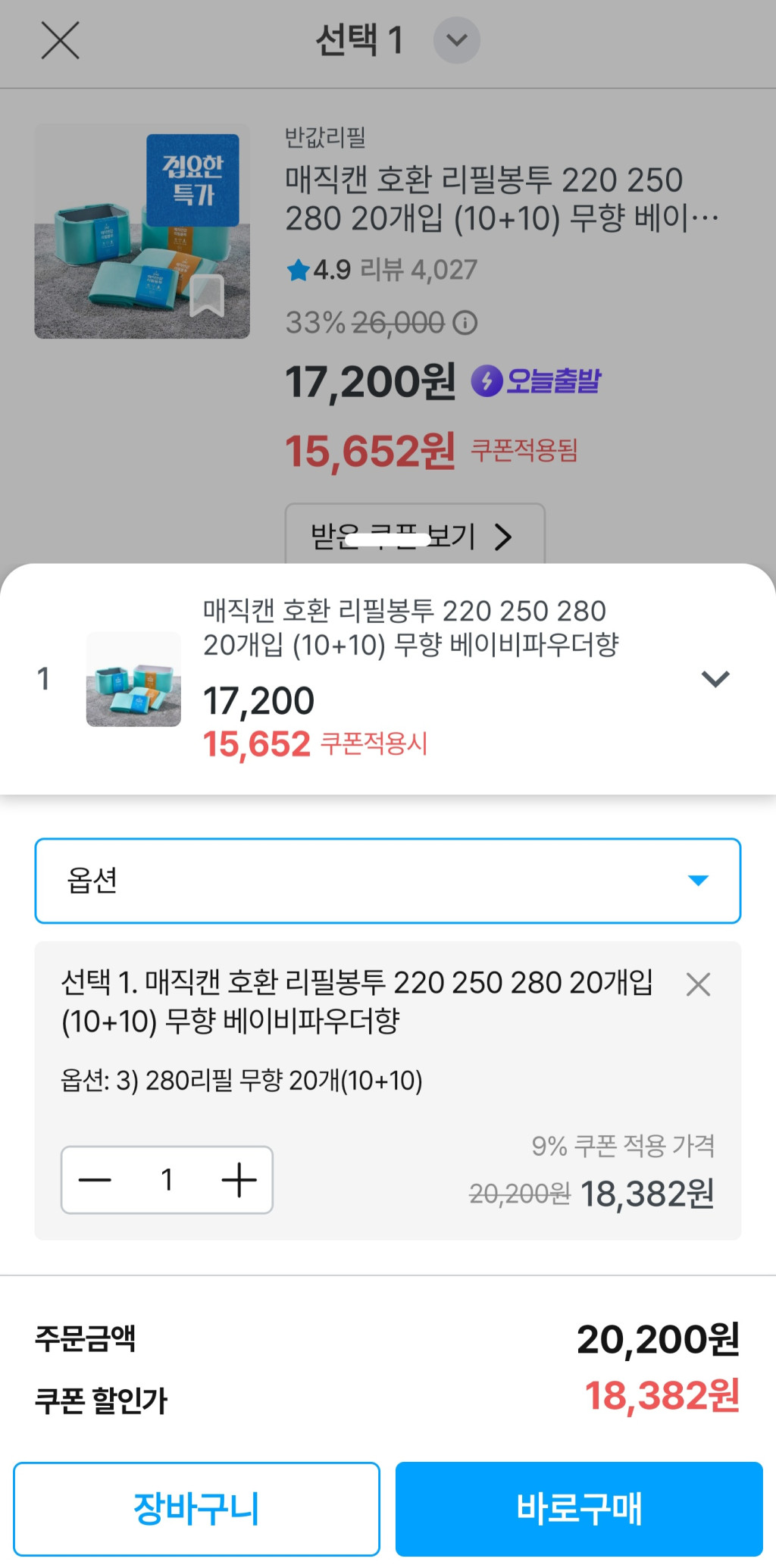Show price info next to 26,000
Viewport: 776px width, 1568px height.
(465, 323)
